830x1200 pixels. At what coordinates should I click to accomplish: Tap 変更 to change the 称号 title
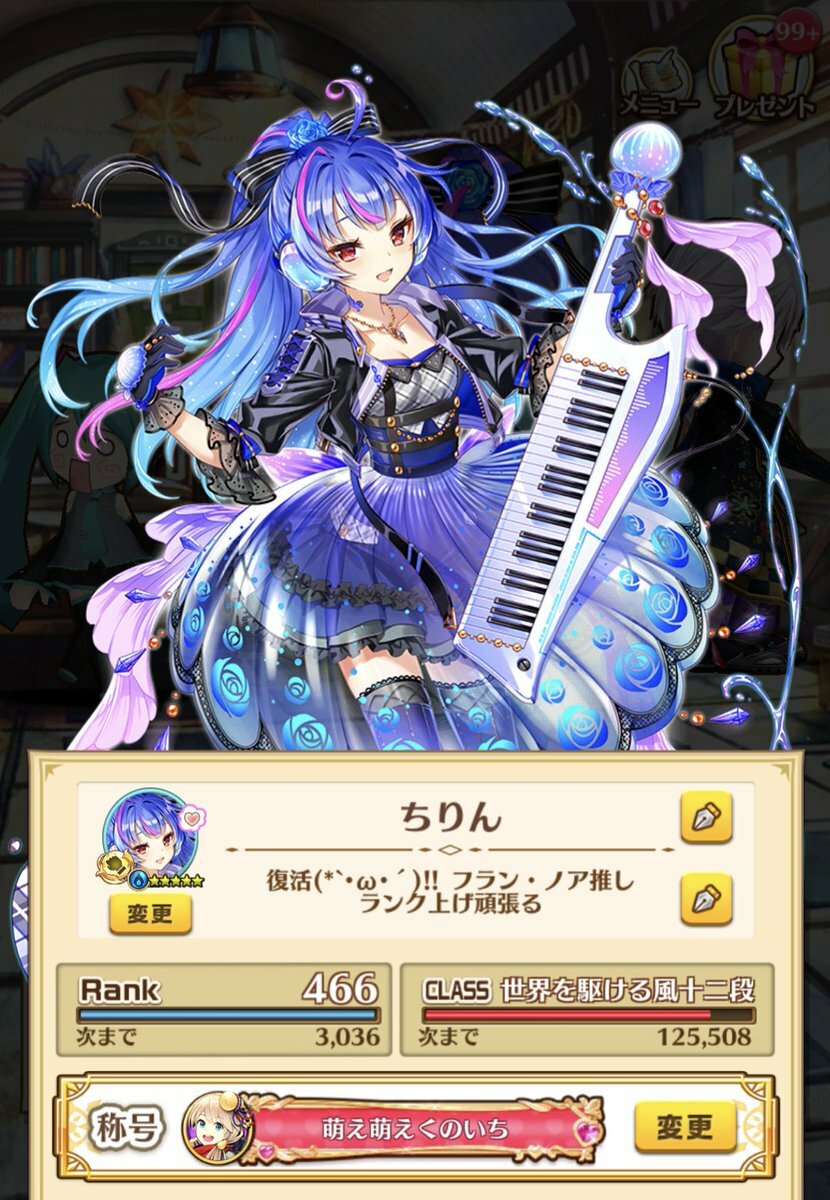pos(685,1127)
